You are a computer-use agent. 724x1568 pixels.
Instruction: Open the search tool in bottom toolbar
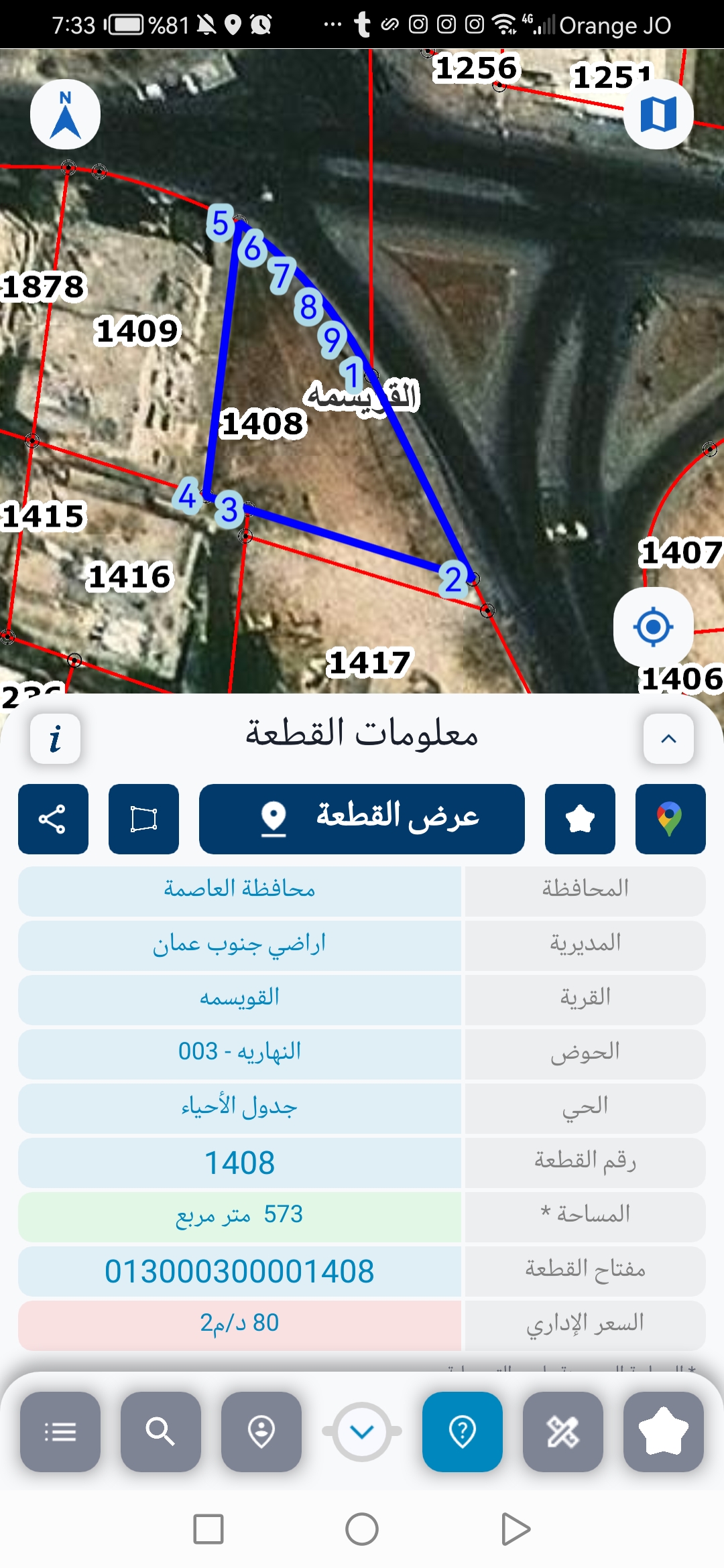pyautogui.click(x=161, y=1432)
